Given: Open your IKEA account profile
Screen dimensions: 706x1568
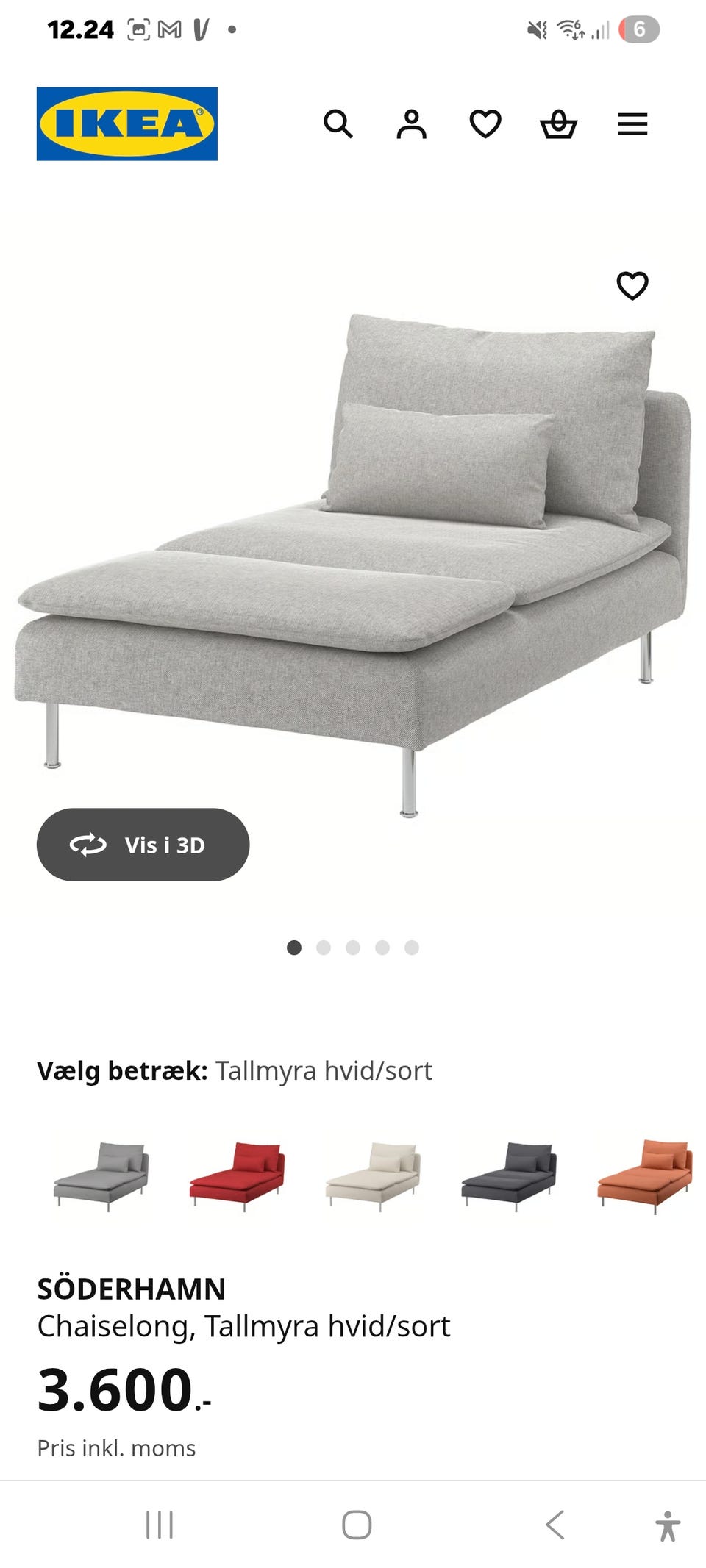Looking at the screenshot, I should (x=413, y=125).
